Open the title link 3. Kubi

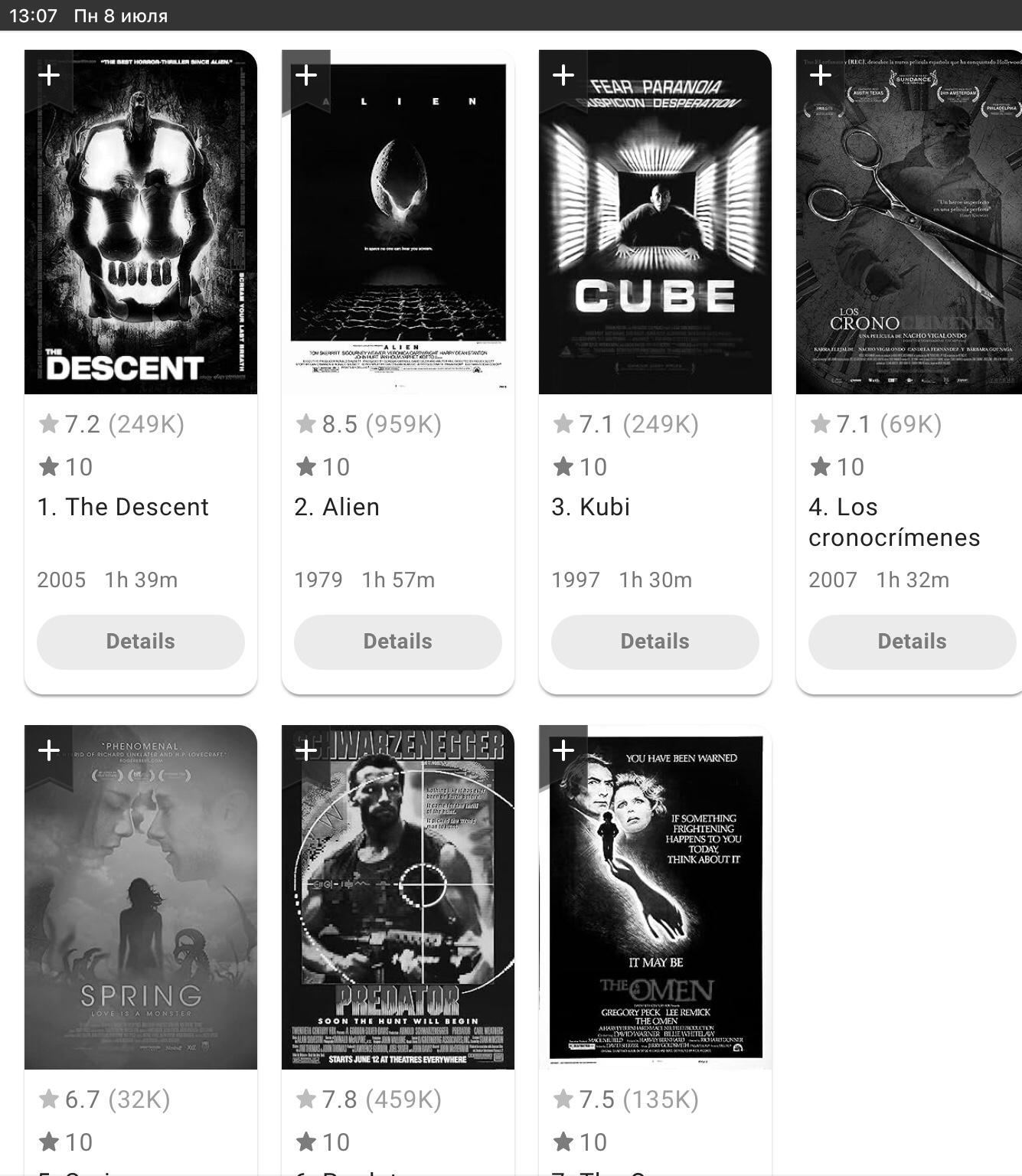[590, 507]
